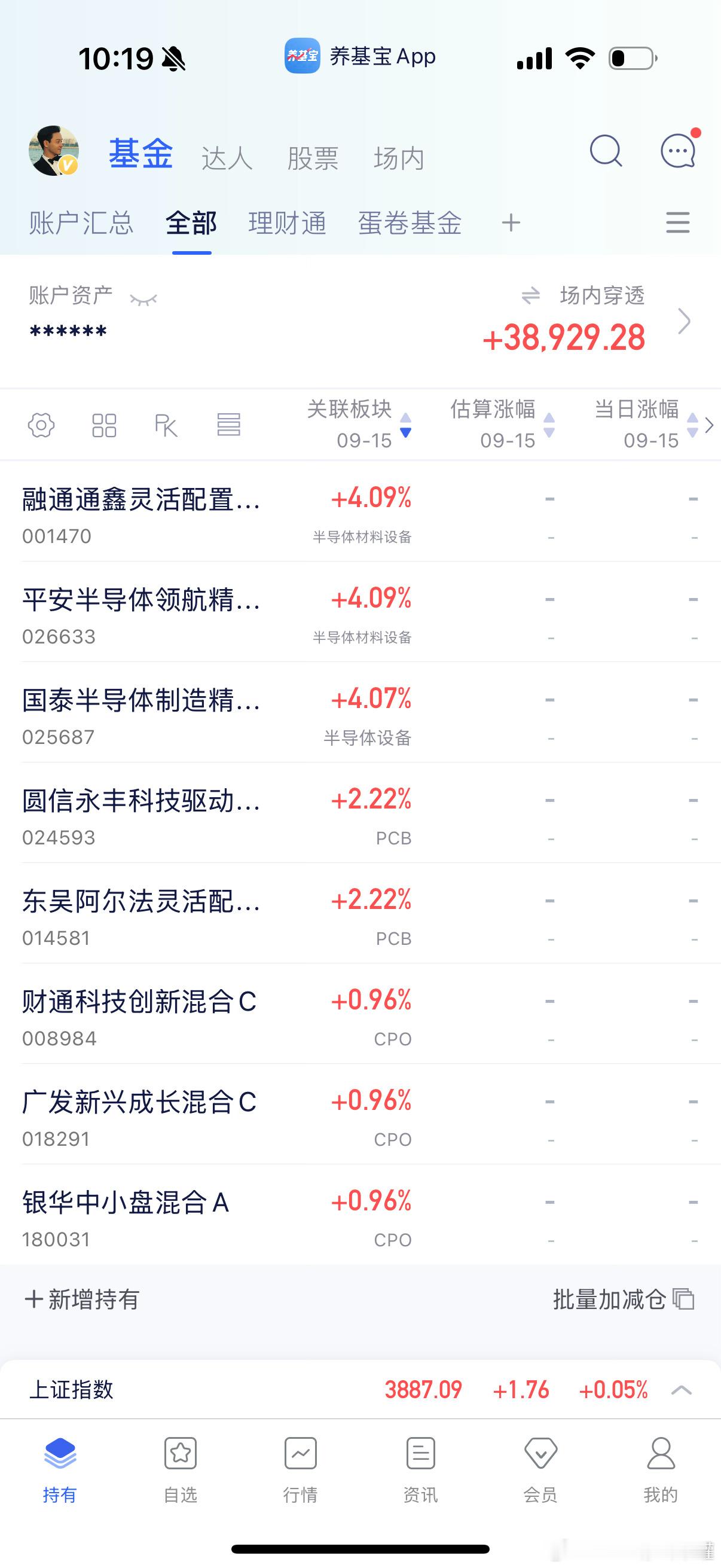Select the 理财通 account tab
Viewport: 721px width, 1568px height.
coord(287,223)
